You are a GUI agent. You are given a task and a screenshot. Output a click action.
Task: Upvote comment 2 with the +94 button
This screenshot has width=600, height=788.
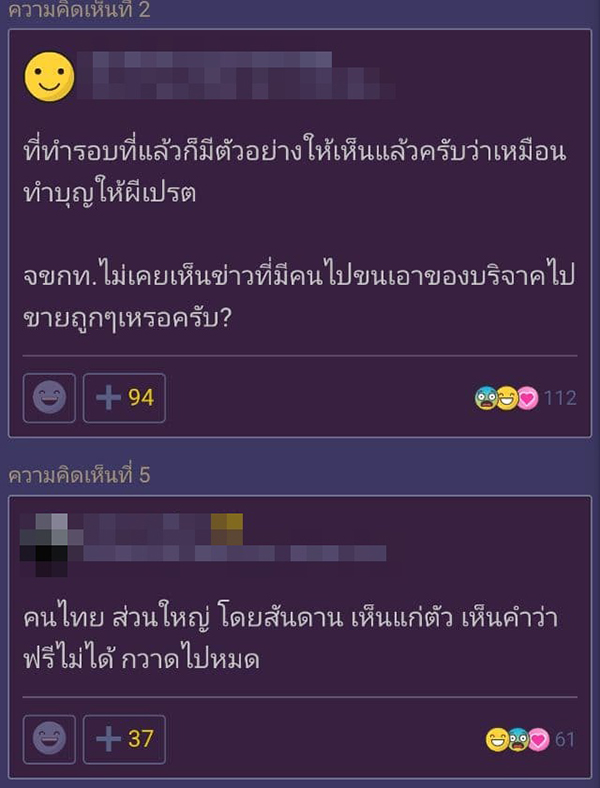point(124,398)
